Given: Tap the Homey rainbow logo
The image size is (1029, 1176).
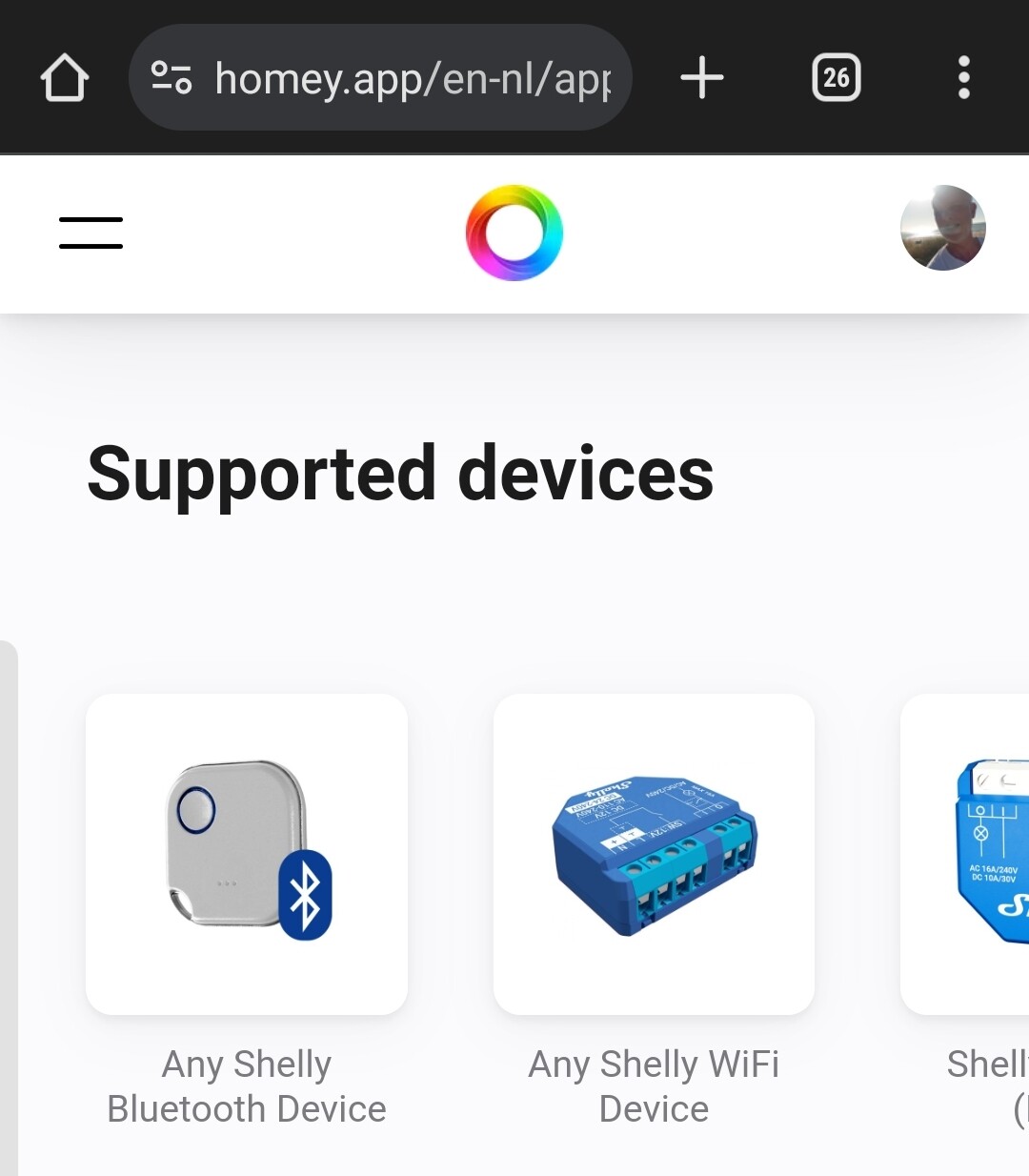Looking at the screenshot, I should coord(514,233).
